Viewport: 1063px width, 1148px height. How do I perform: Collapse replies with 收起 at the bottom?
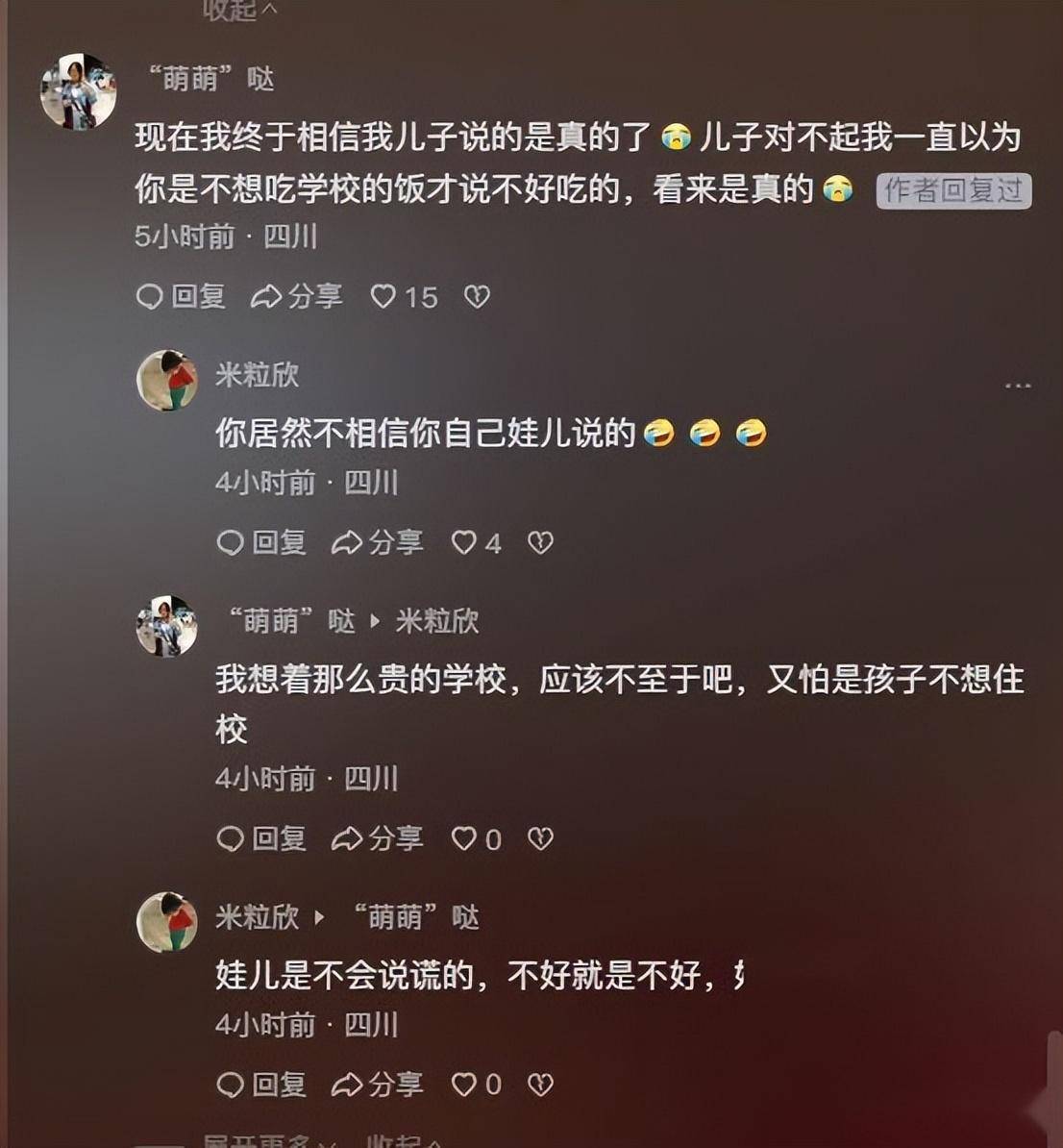click(x=394, y=1140)
